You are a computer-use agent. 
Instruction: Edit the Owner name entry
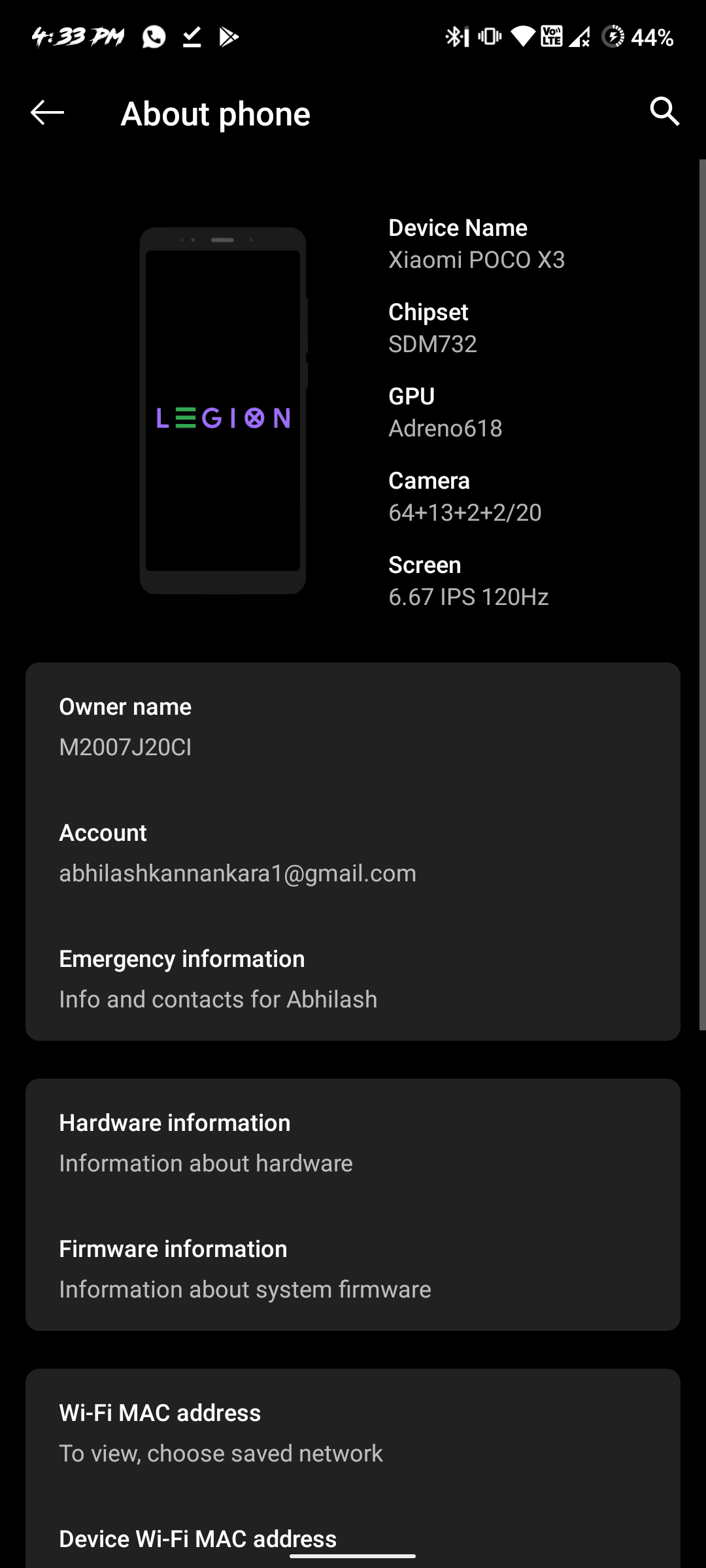(x=353, y=727)
